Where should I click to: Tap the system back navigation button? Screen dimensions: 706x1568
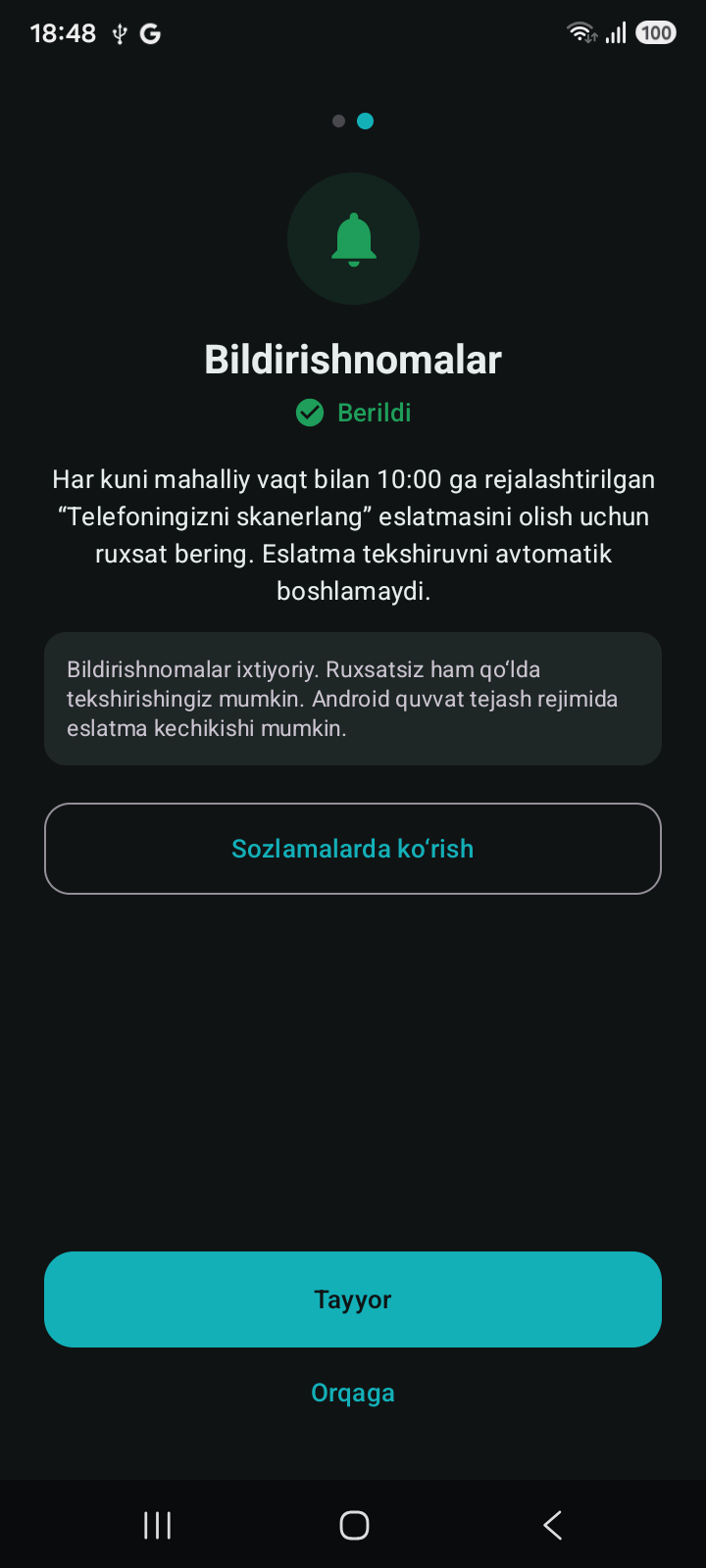(x=552, y=1525)
